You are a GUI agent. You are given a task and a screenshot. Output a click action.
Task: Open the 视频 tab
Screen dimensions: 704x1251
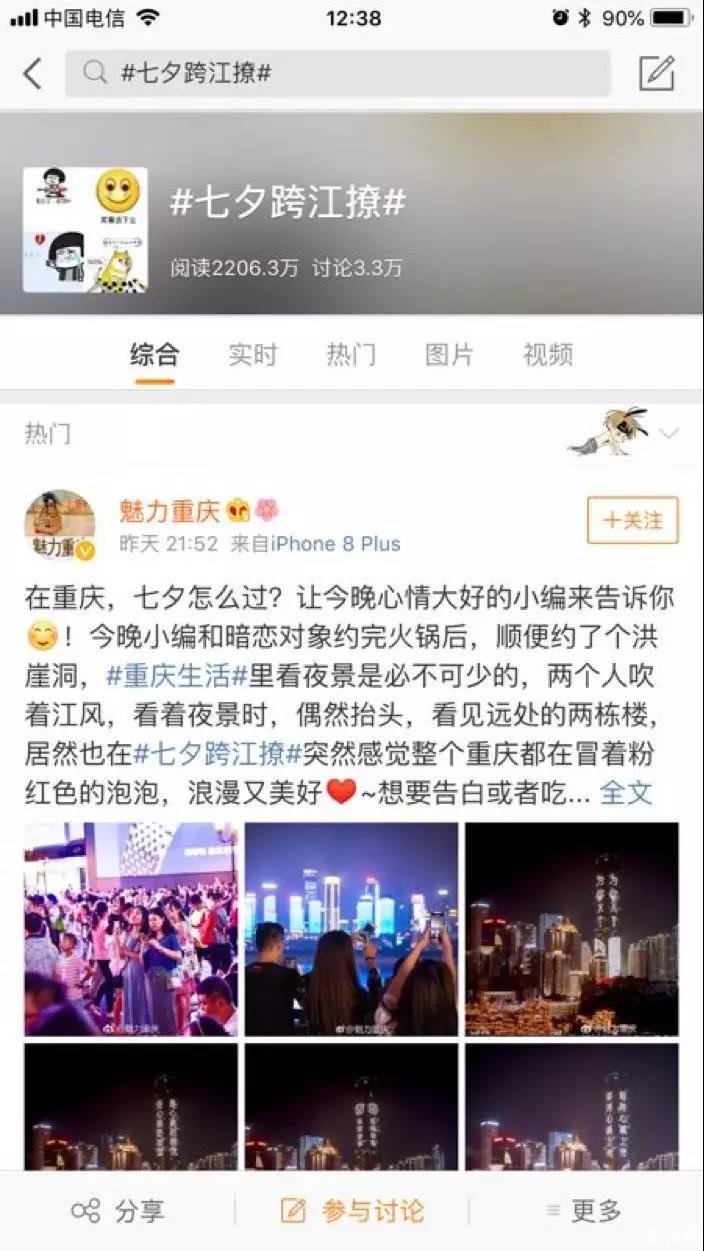548,354
